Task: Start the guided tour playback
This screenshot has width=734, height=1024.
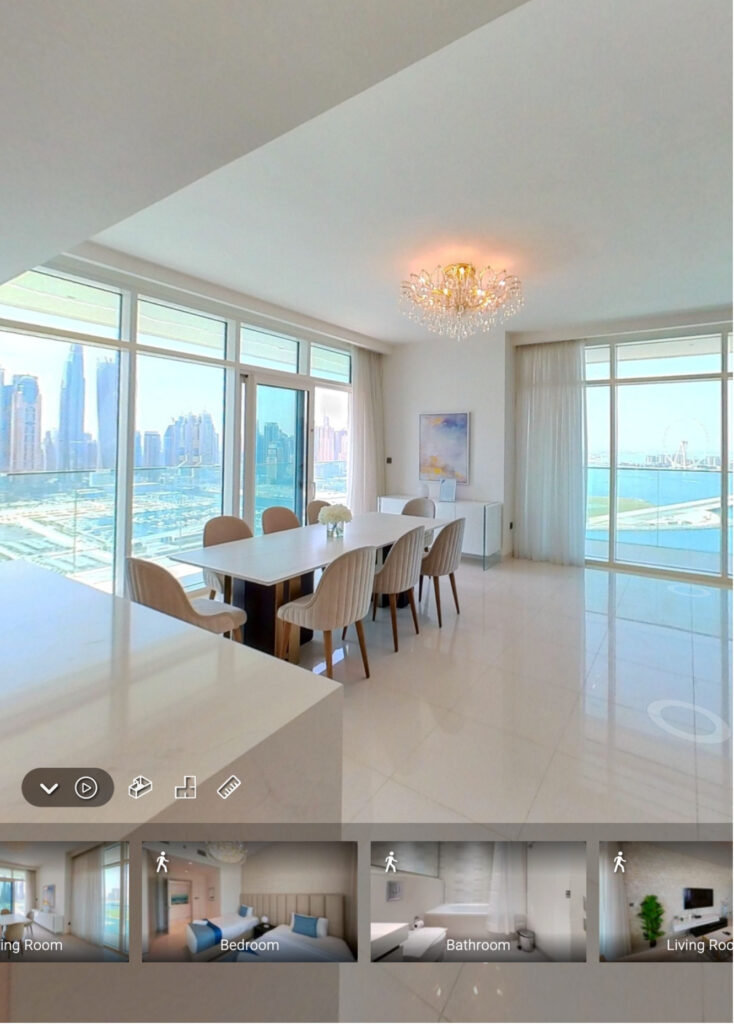Action: 86,788
